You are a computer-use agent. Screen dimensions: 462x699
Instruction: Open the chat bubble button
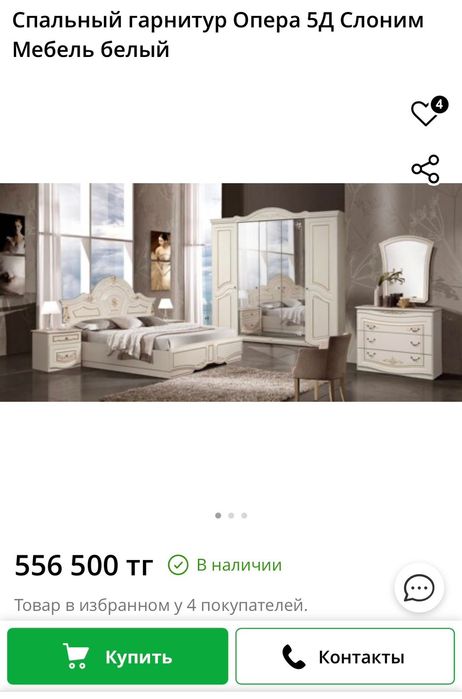(419, 588)
